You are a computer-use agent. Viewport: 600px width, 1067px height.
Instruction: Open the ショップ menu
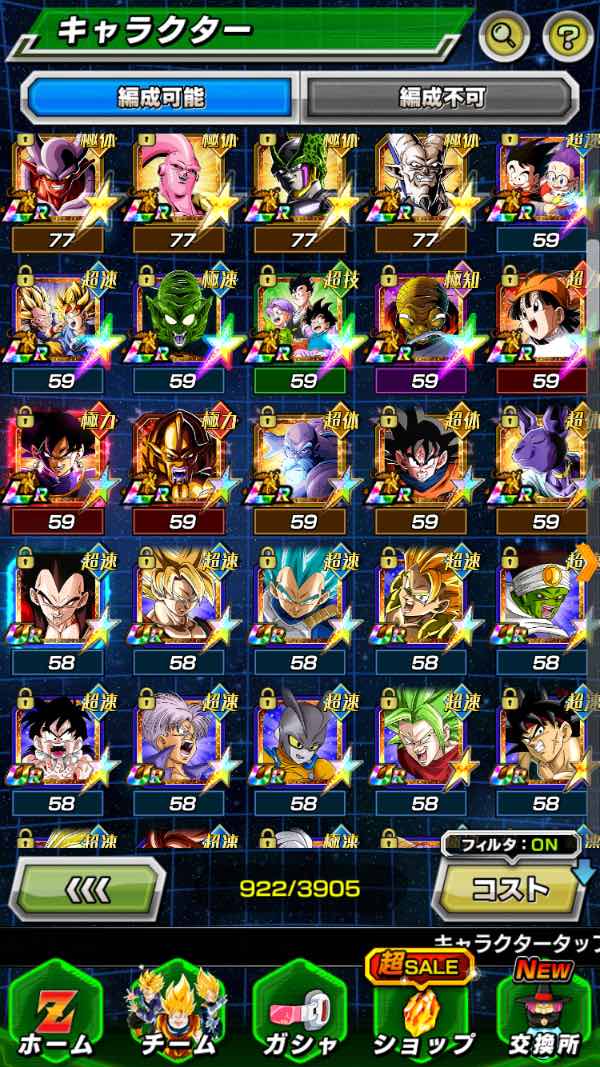coord(425,1010)
